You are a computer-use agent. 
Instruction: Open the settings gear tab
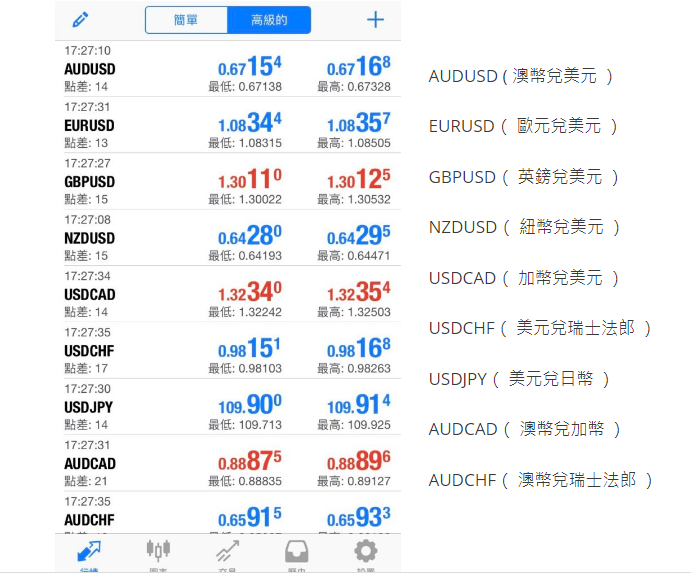(x=366, y=554)
